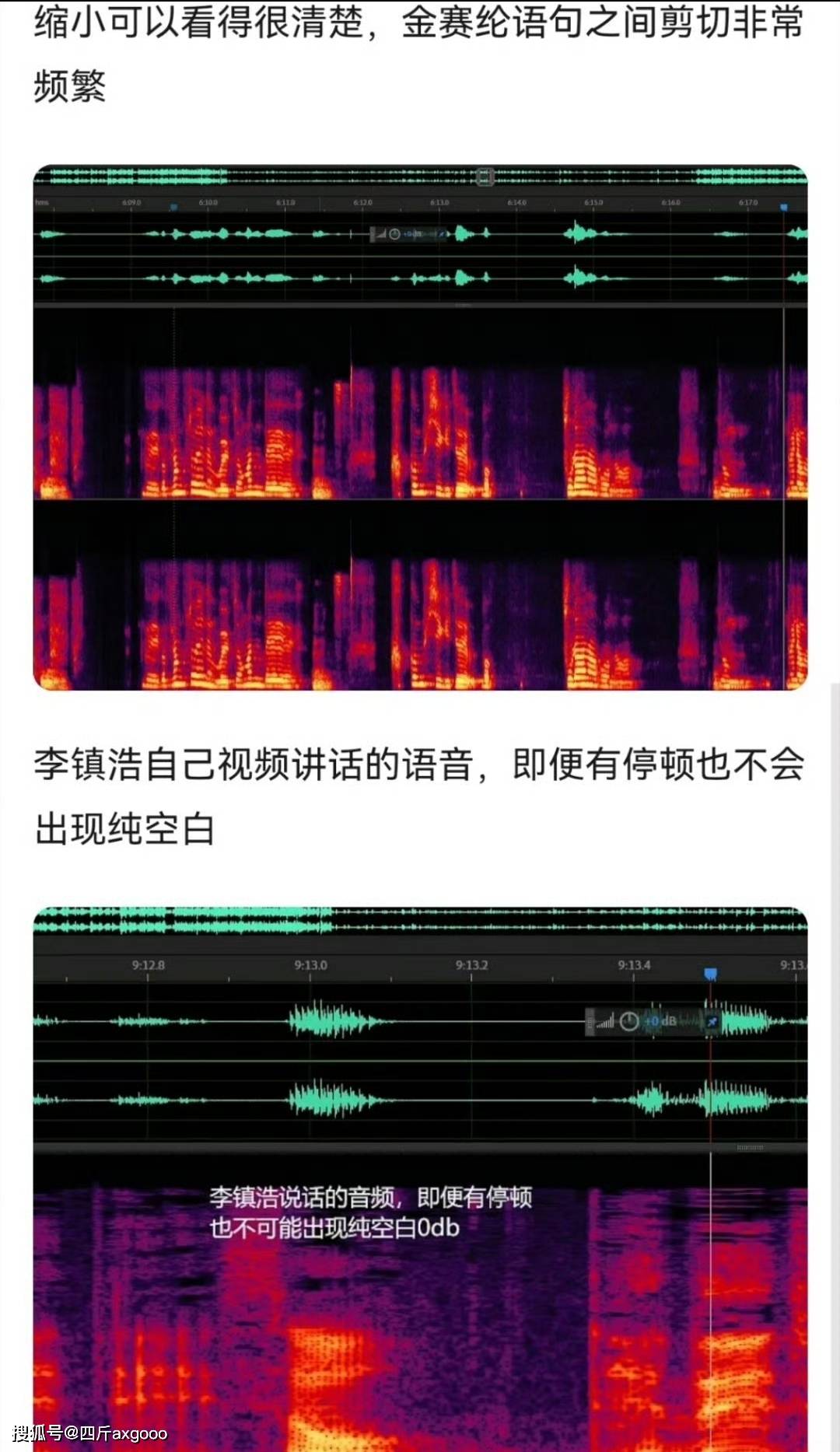Viewport: 840px width, 1452px height.
Task: Open the spectrogram image below the 金赛纶 caption
Action: (x=420, y=427)
